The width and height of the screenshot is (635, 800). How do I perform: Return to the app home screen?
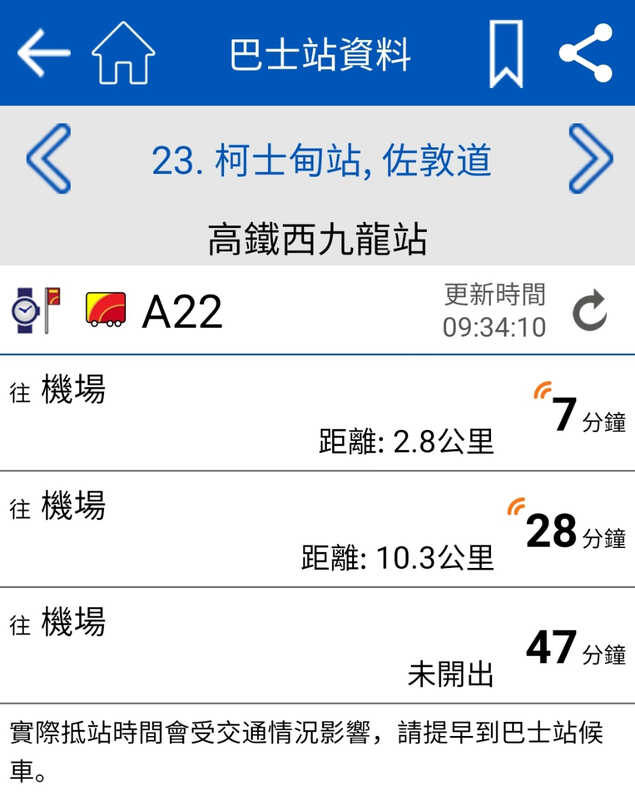click(x=123, y=53)
